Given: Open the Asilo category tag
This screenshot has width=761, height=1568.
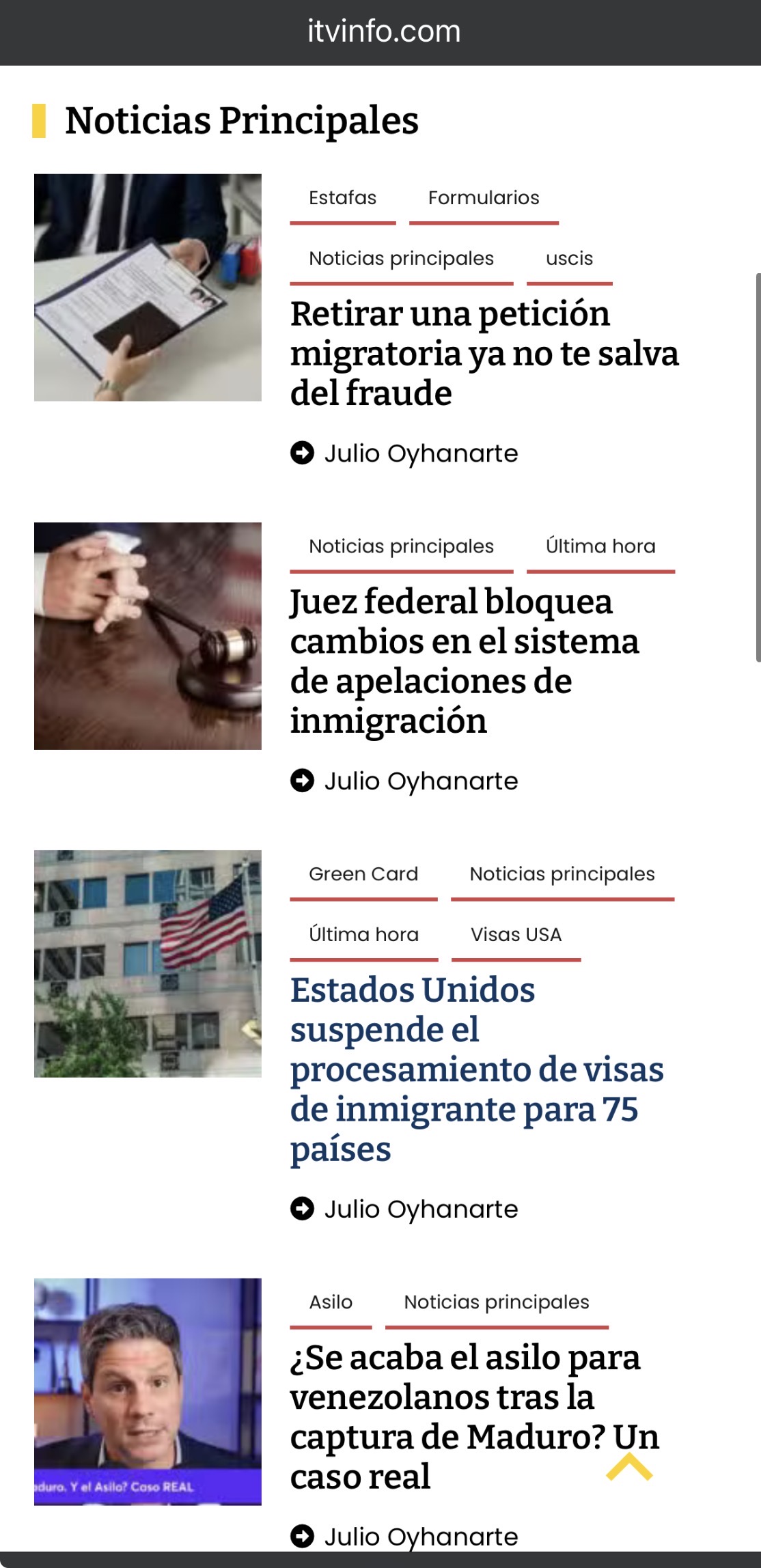Looking at the screenshot, I should tap(331, 1302).
